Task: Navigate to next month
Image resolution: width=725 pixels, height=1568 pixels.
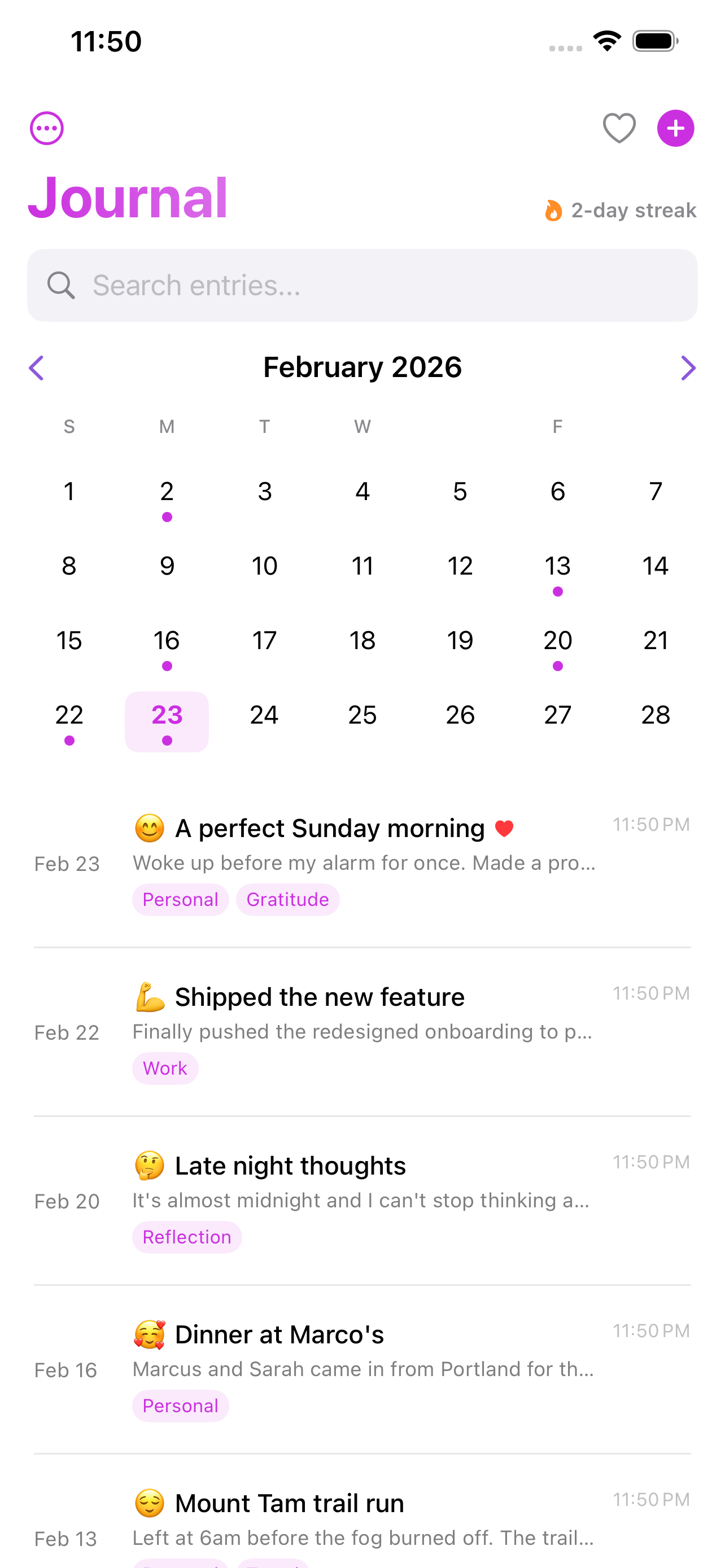Action: click(689, 367)
